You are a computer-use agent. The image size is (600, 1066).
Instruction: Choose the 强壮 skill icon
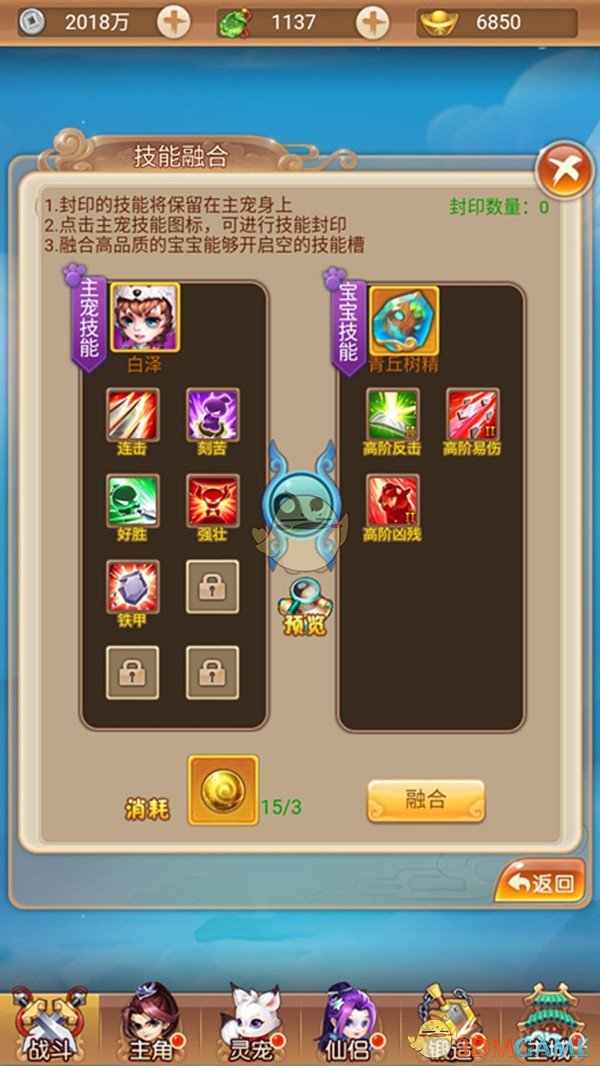[212, 501]
